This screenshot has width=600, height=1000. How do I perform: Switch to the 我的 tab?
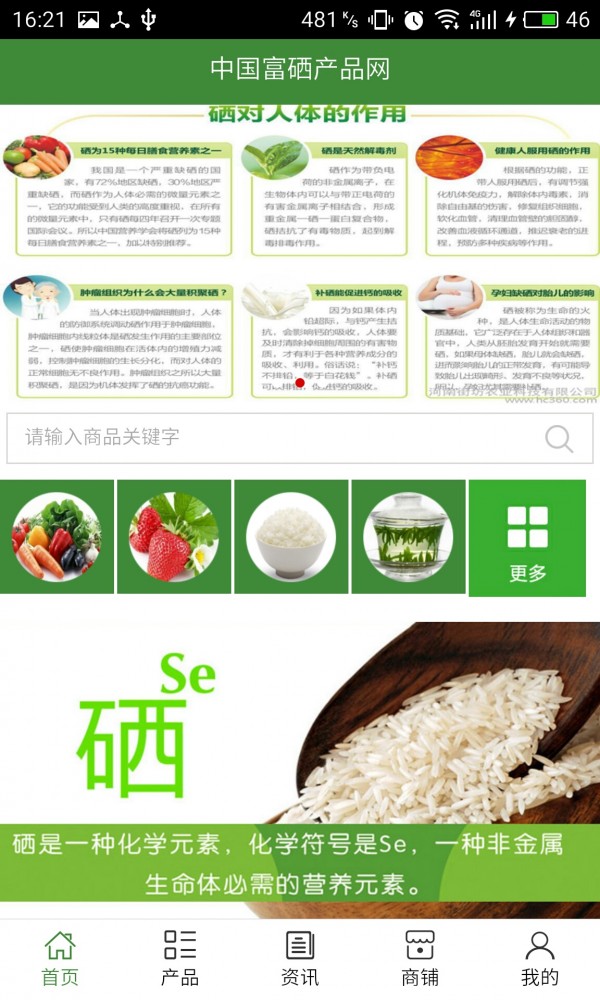tap(540, 958)
